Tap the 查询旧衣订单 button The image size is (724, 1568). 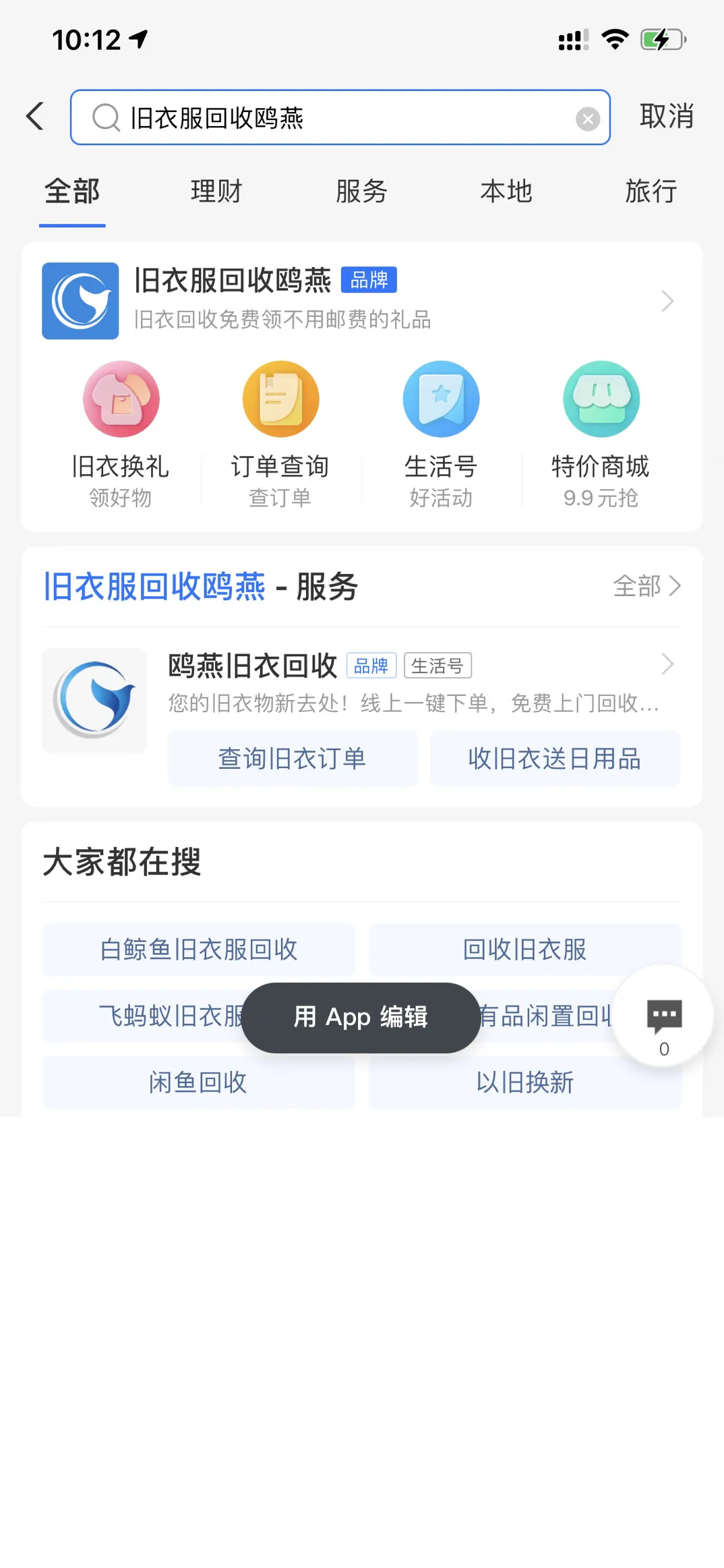pos(293,759)
